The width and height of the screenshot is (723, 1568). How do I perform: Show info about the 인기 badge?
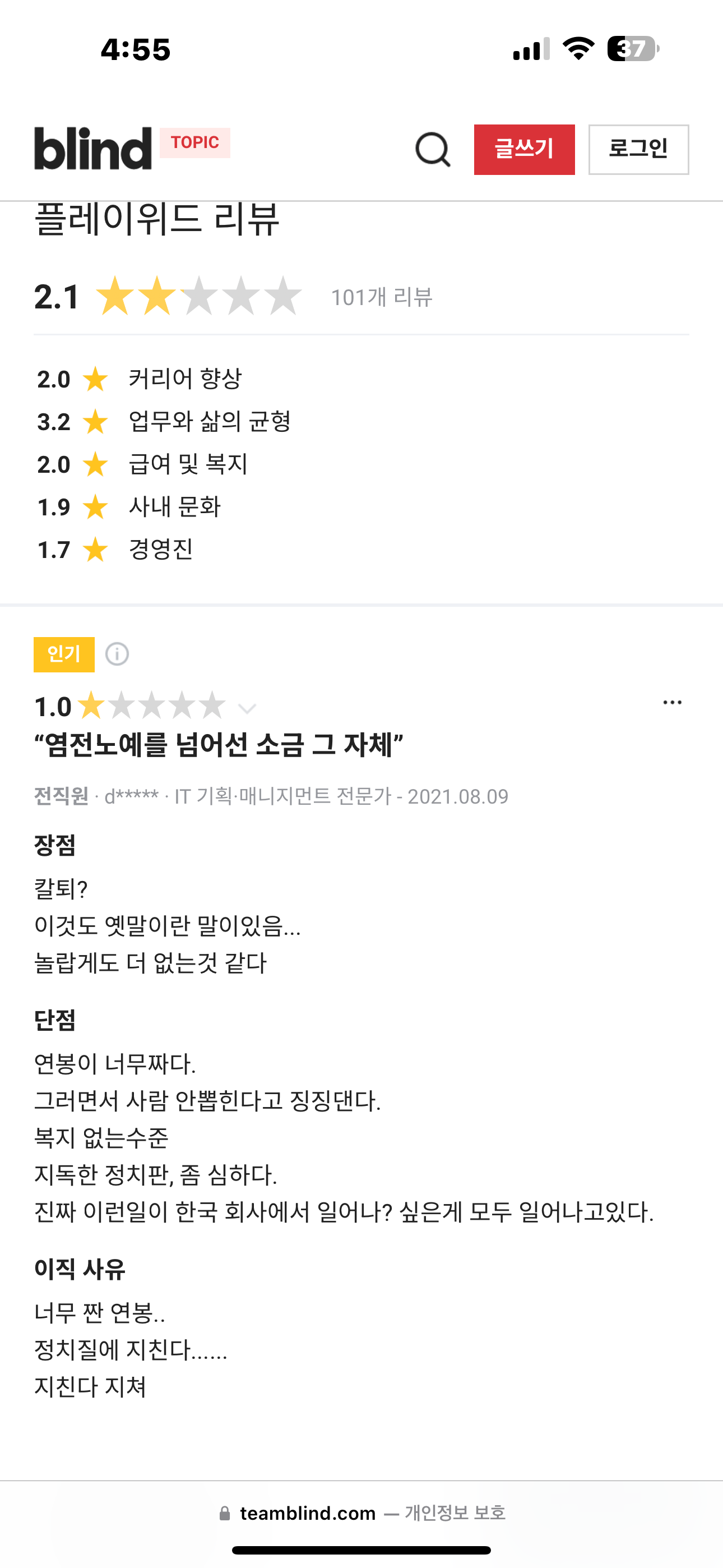click(117, 654)
